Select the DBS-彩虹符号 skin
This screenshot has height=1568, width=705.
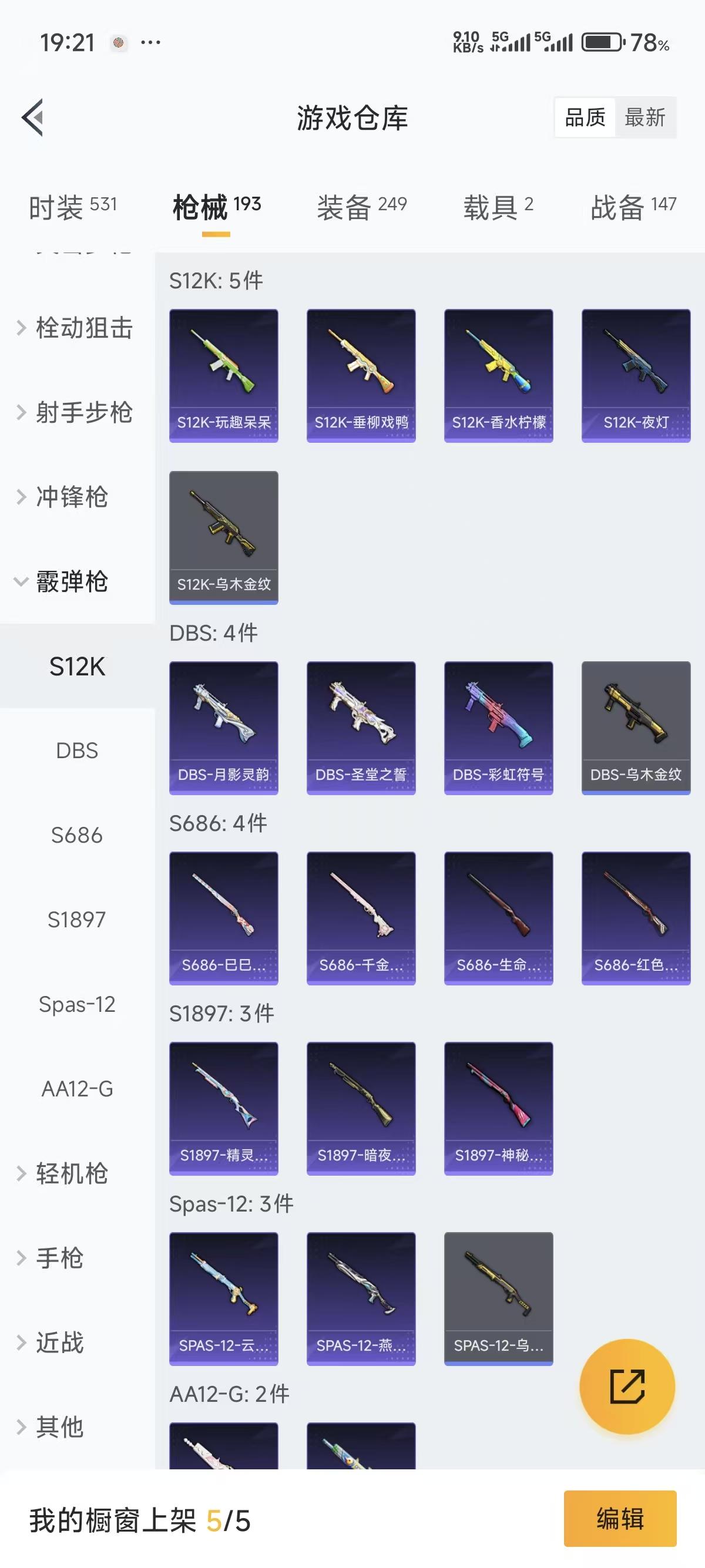pos(499,727)
